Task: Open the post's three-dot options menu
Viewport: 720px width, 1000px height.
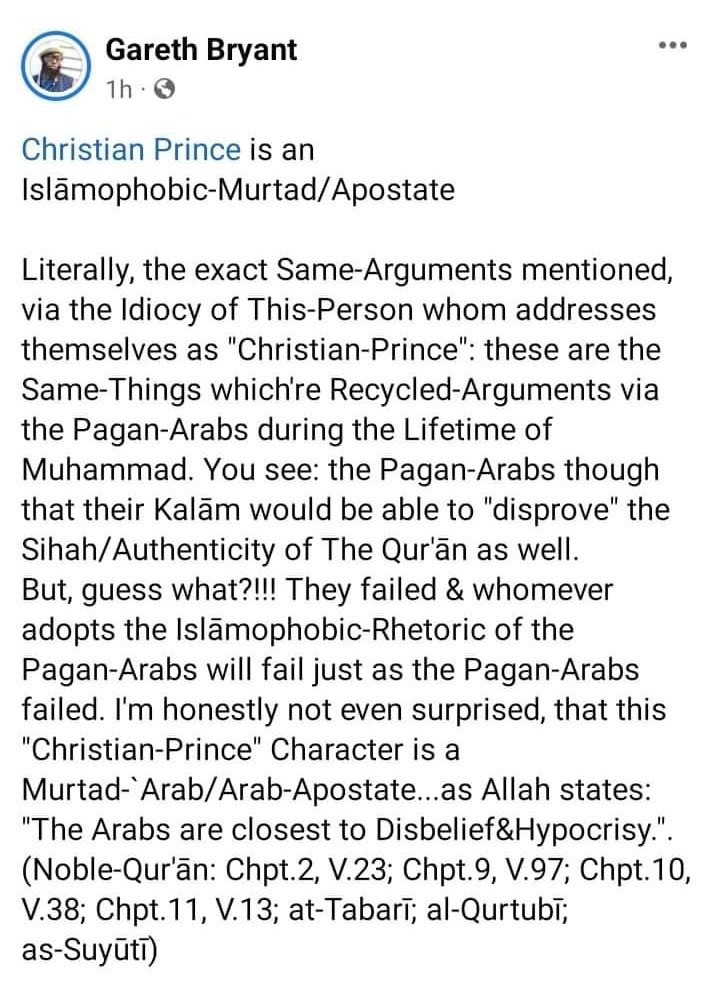Action: tap(672, 46)
